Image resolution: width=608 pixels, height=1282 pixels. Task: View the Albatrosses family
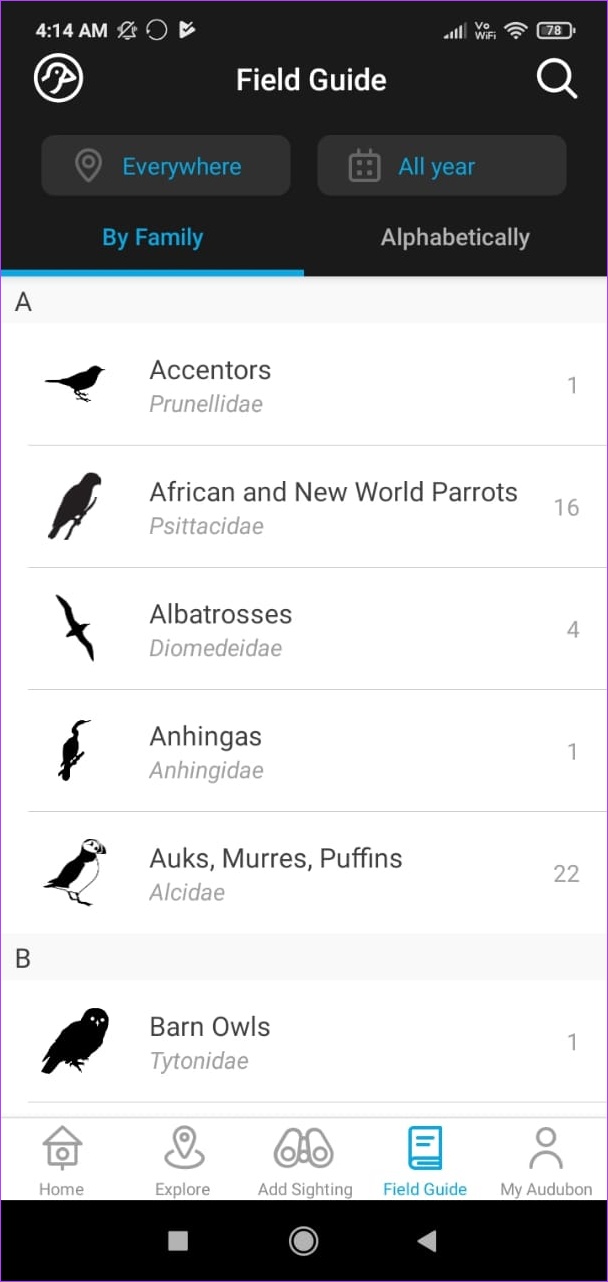coord(304,629)
